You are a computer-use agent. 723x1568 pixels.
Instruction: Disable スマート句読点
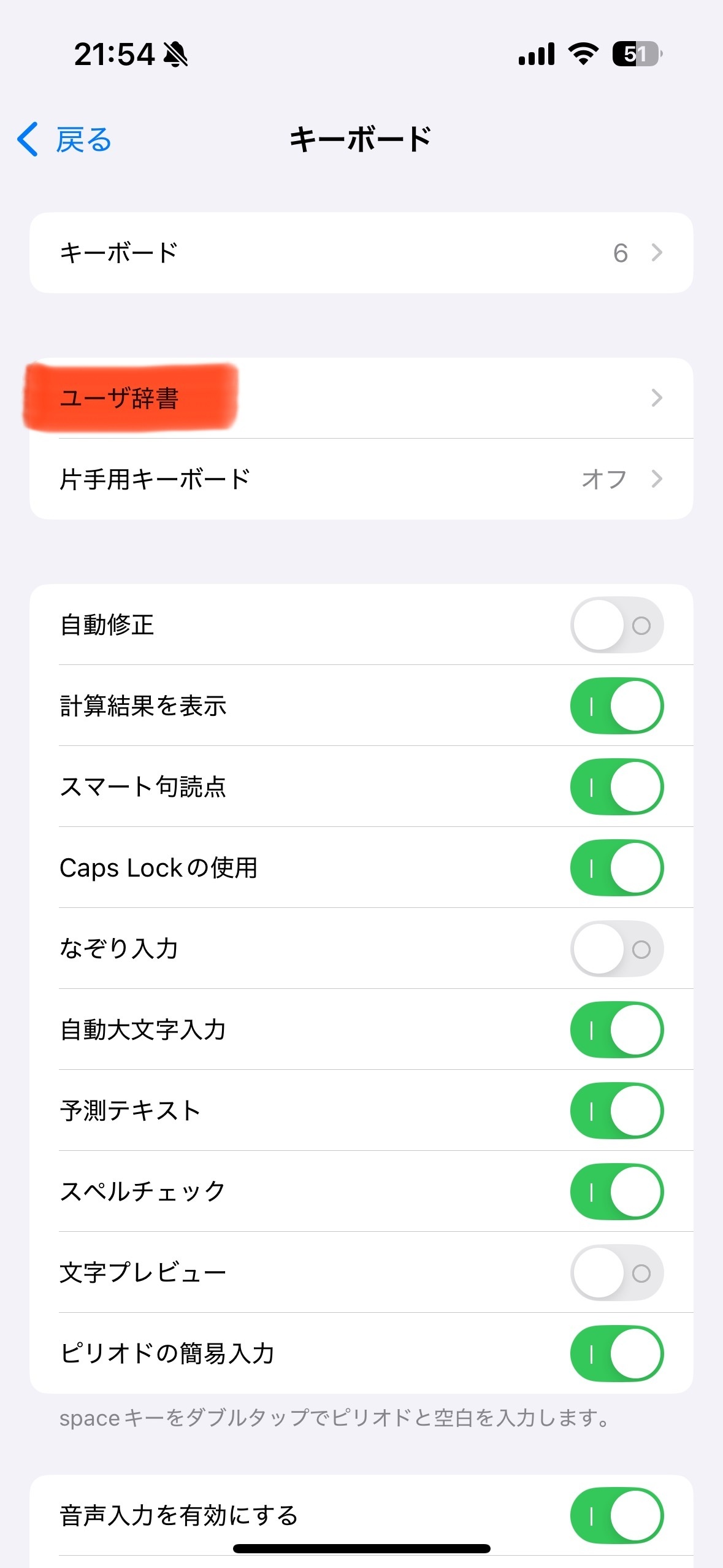616,787
